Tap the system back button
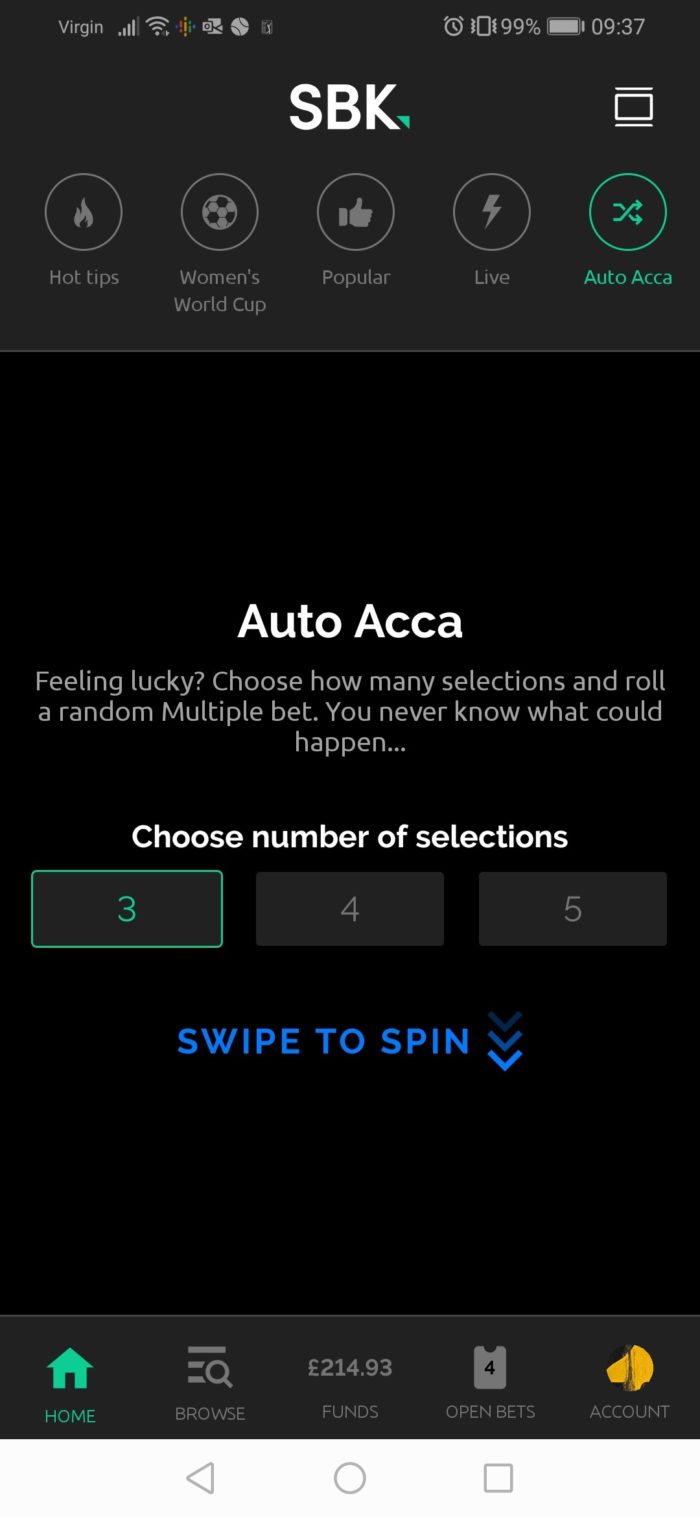The height and width of the screenshot is (1517, 700). tap(201, 1478)
